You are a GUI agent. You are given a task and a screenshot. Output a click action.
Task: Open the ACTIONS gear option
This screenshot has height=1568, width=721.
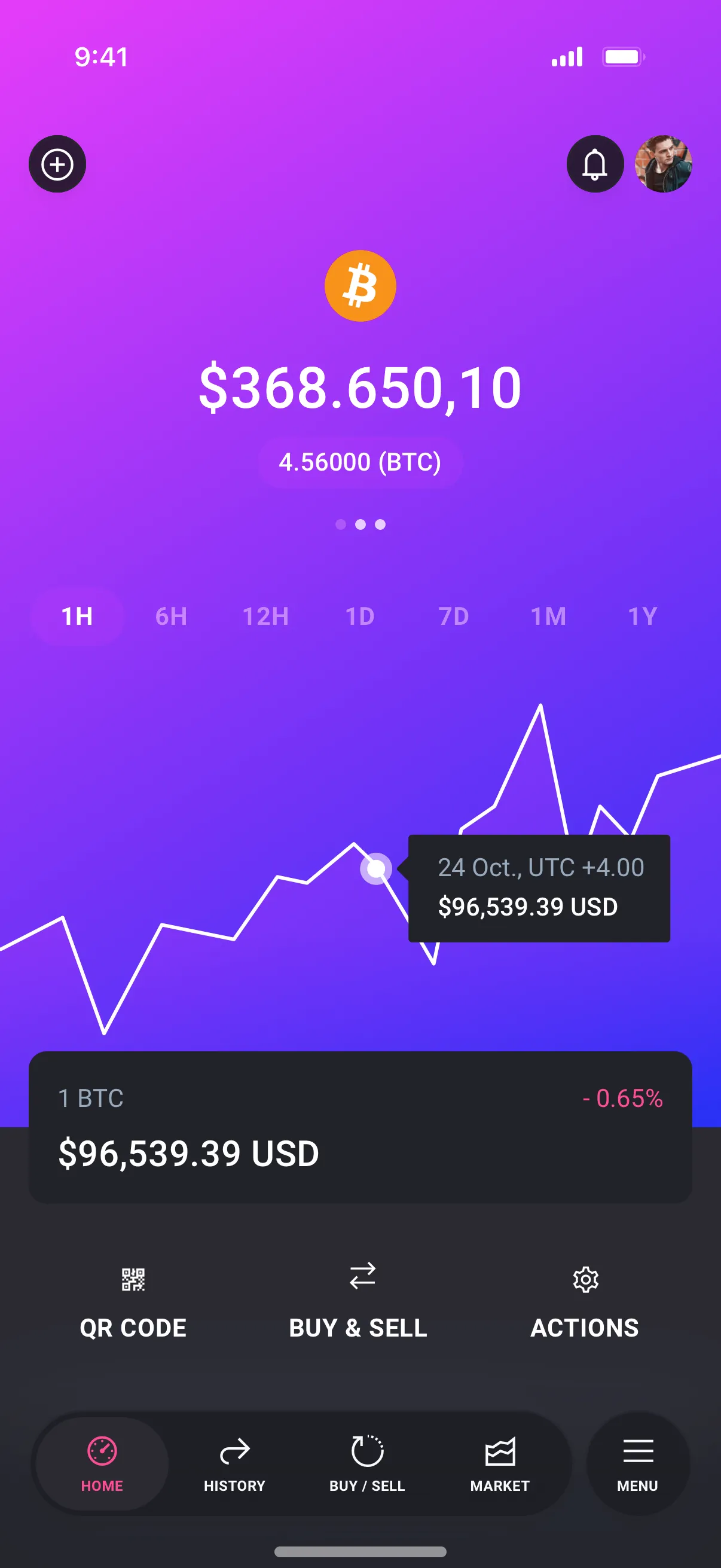(x=585, y=1302)
